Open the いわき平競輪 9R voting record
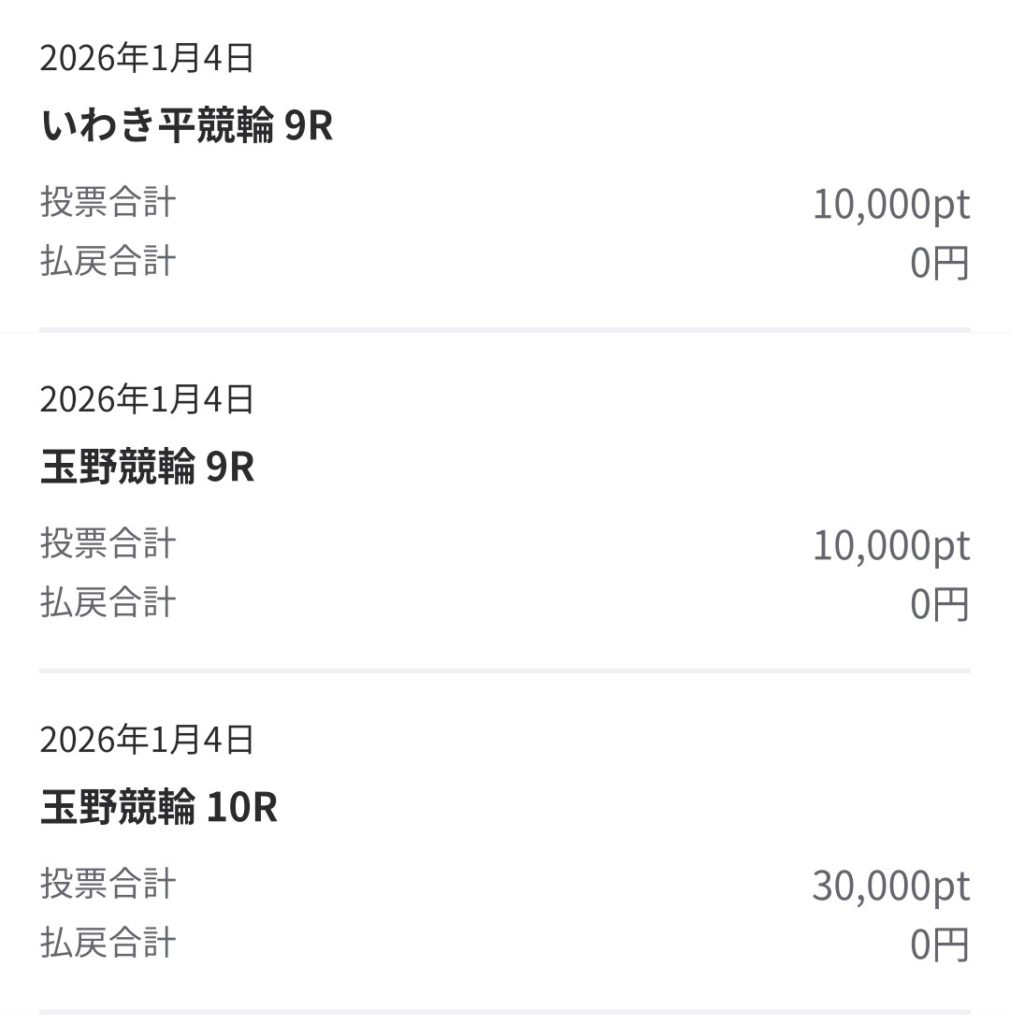The height and width of the screenshot is (1024, 1010). tap(187, 128)
